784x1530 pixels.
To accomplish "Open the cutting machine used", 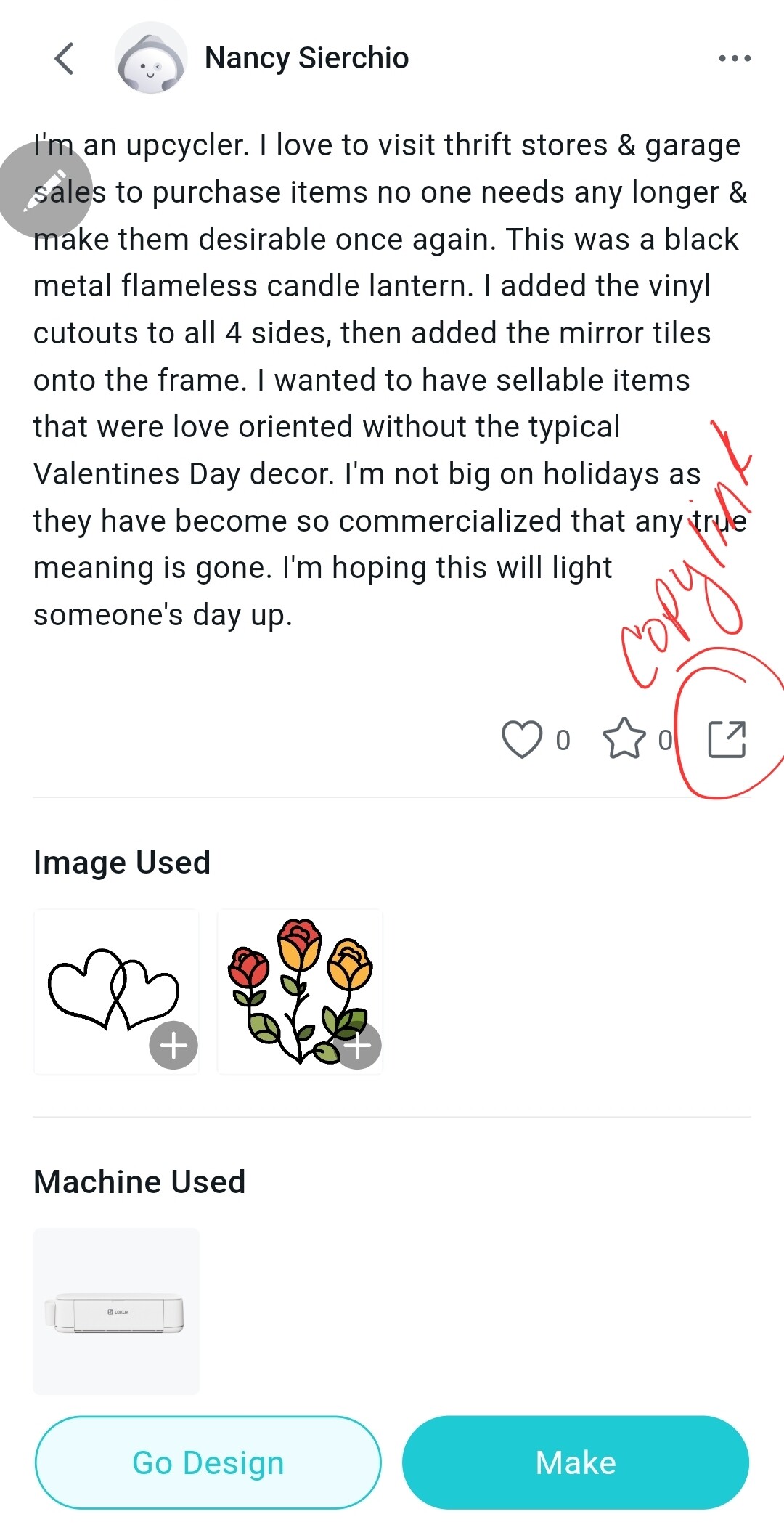I will click(116, 1311).
